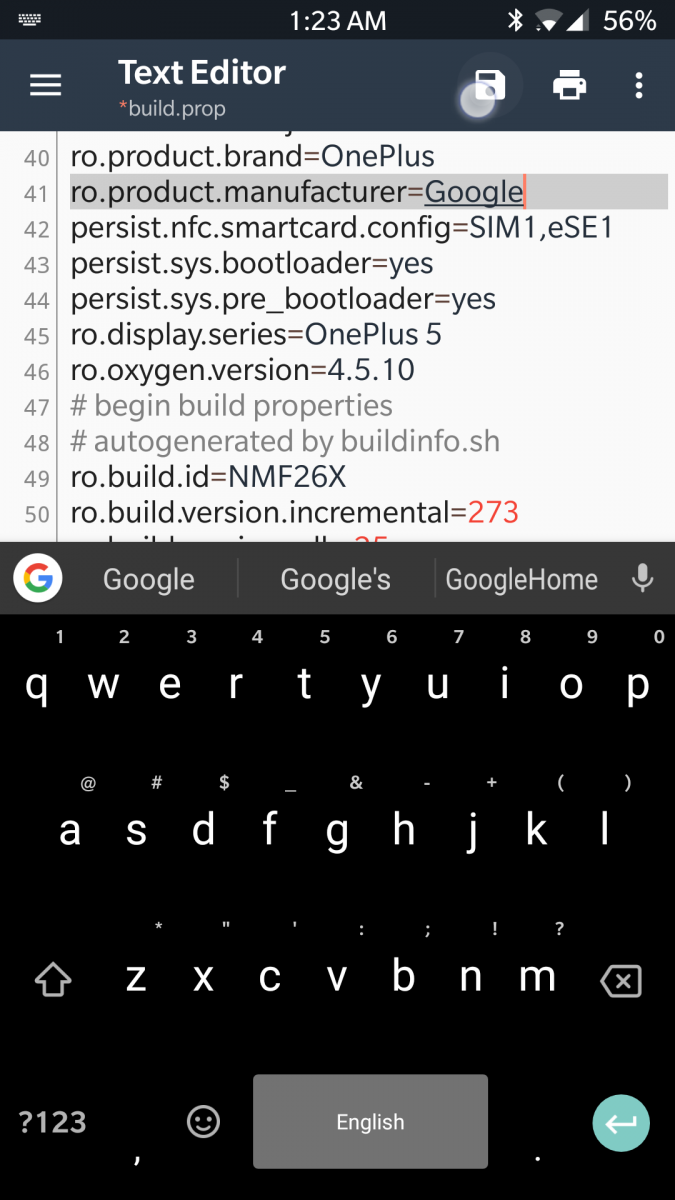Switch to the ?123 symbols keyboard

click(x=52, y=1122)
